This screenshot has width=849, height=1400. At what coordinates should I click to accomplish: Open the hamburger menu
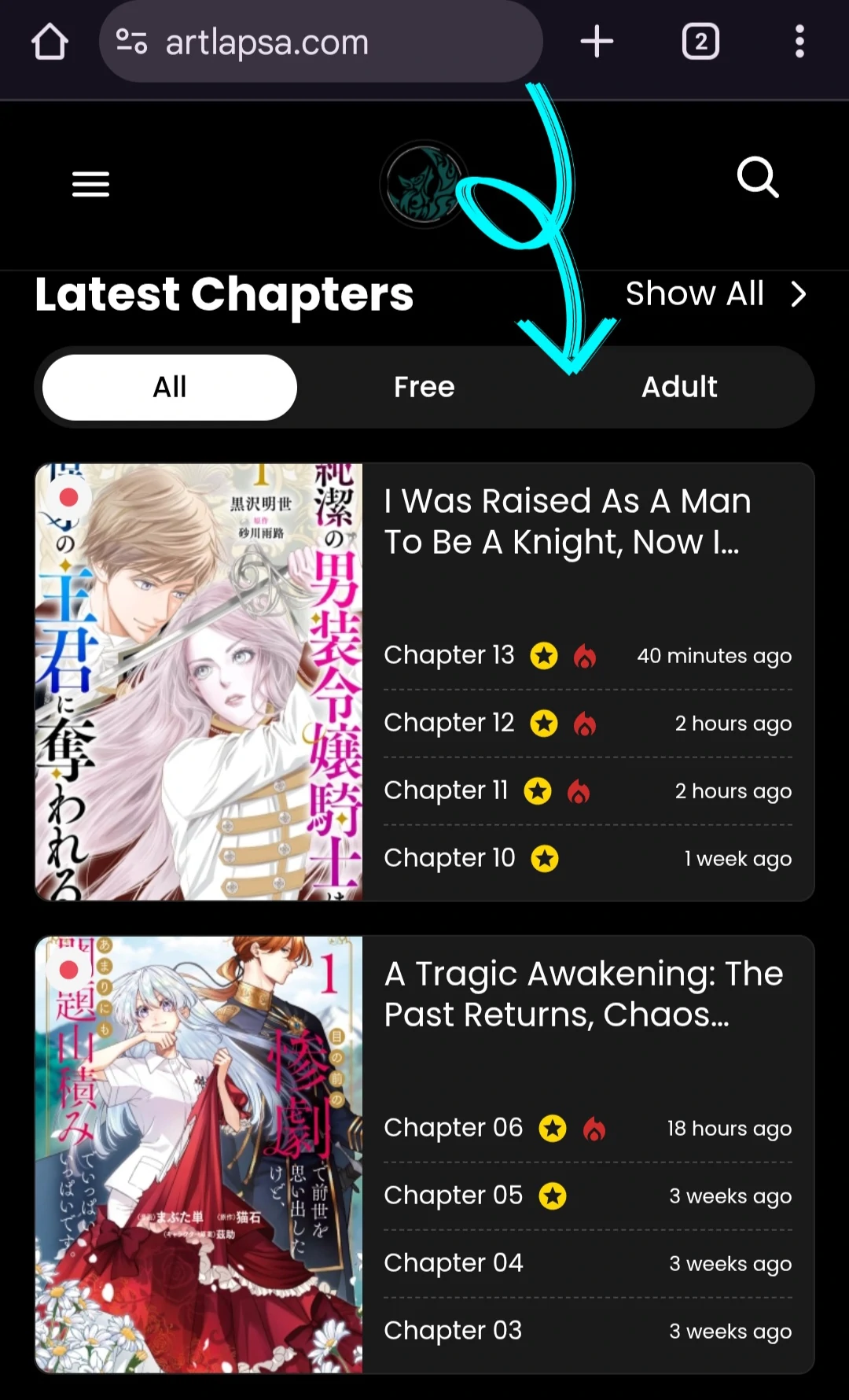click(90, 184)
